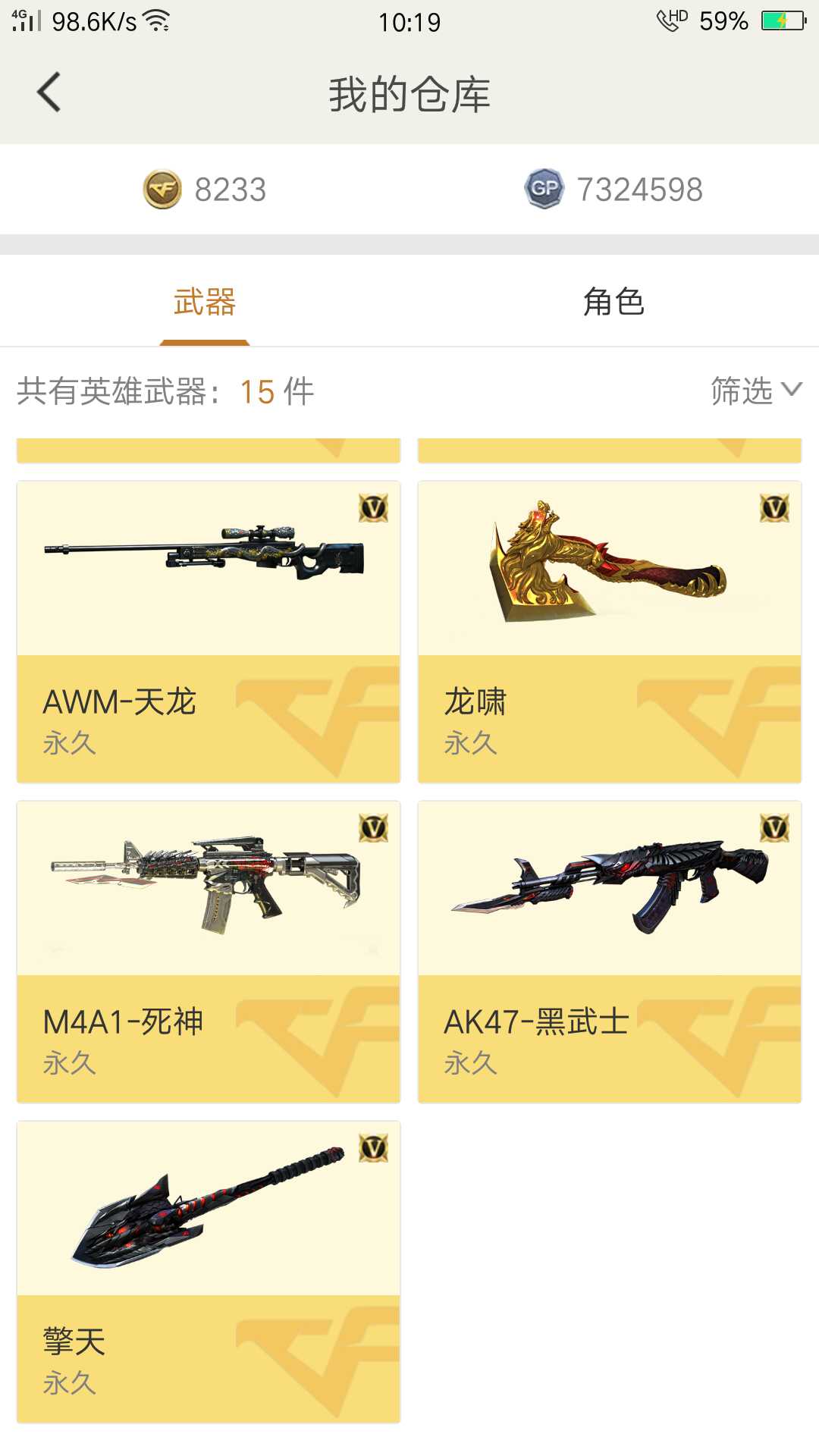Switch to the 角色 tab
This screenshot has width=819, height=1456.
tap(614, 301)
